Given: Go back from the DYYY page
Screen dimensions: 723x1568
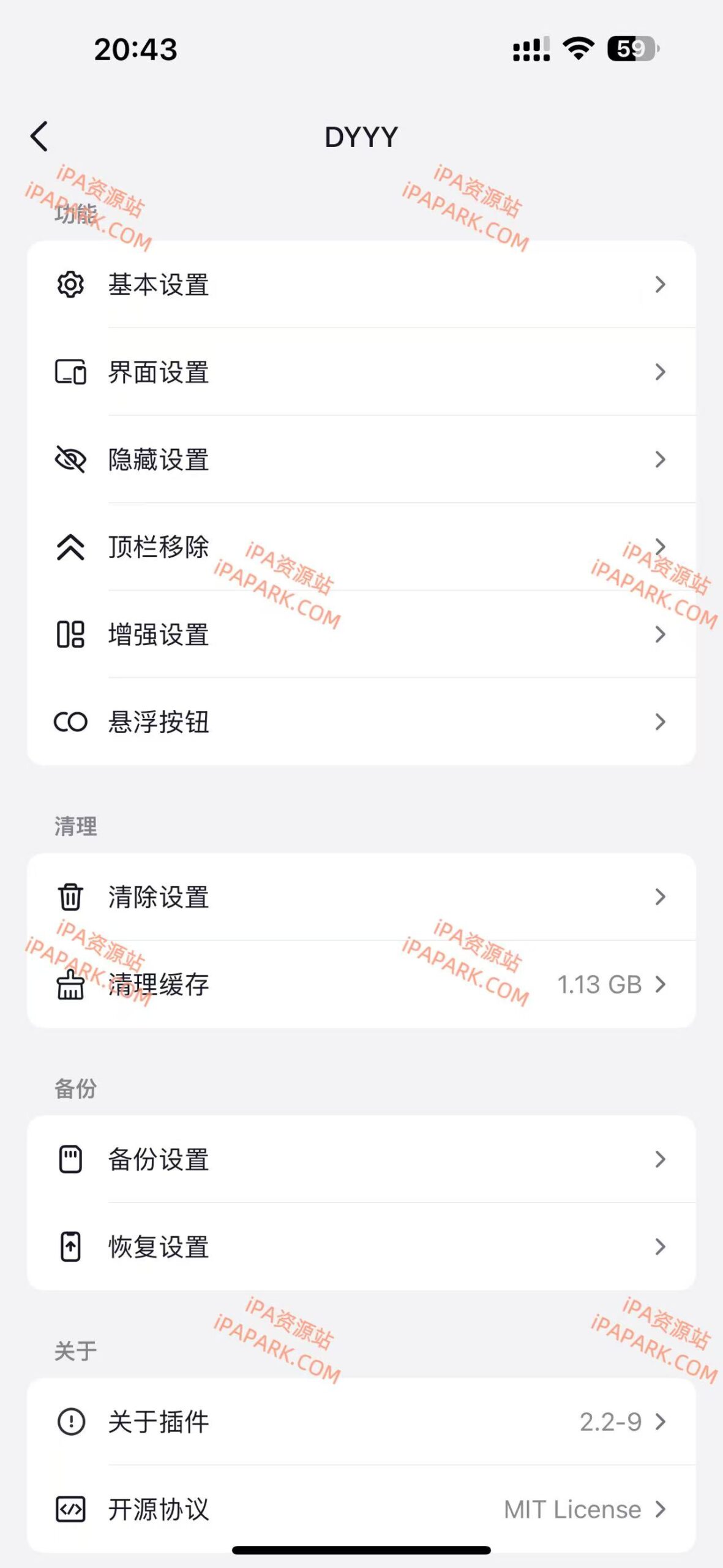Looking at the screenshot, I should coord(40,136).
